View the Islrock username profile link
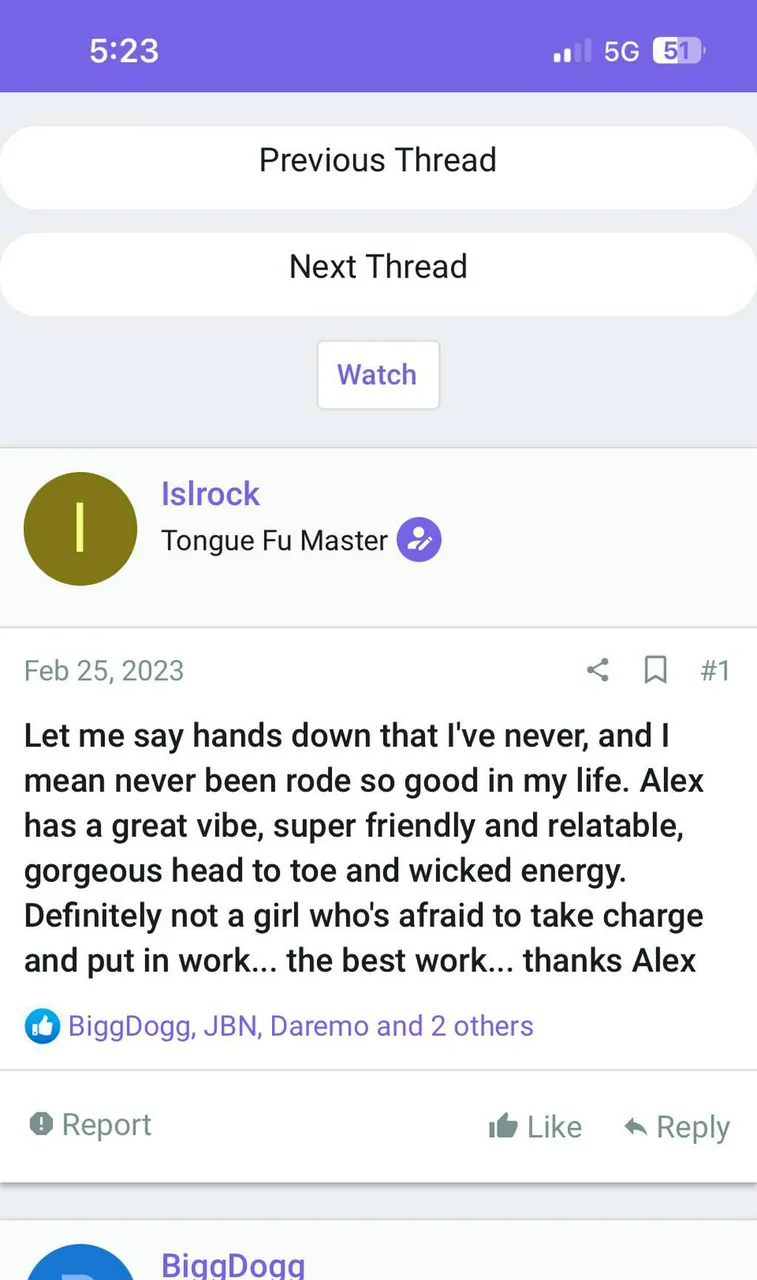Viewport: 757px width, 1280px height. click(x=210, y=494)
